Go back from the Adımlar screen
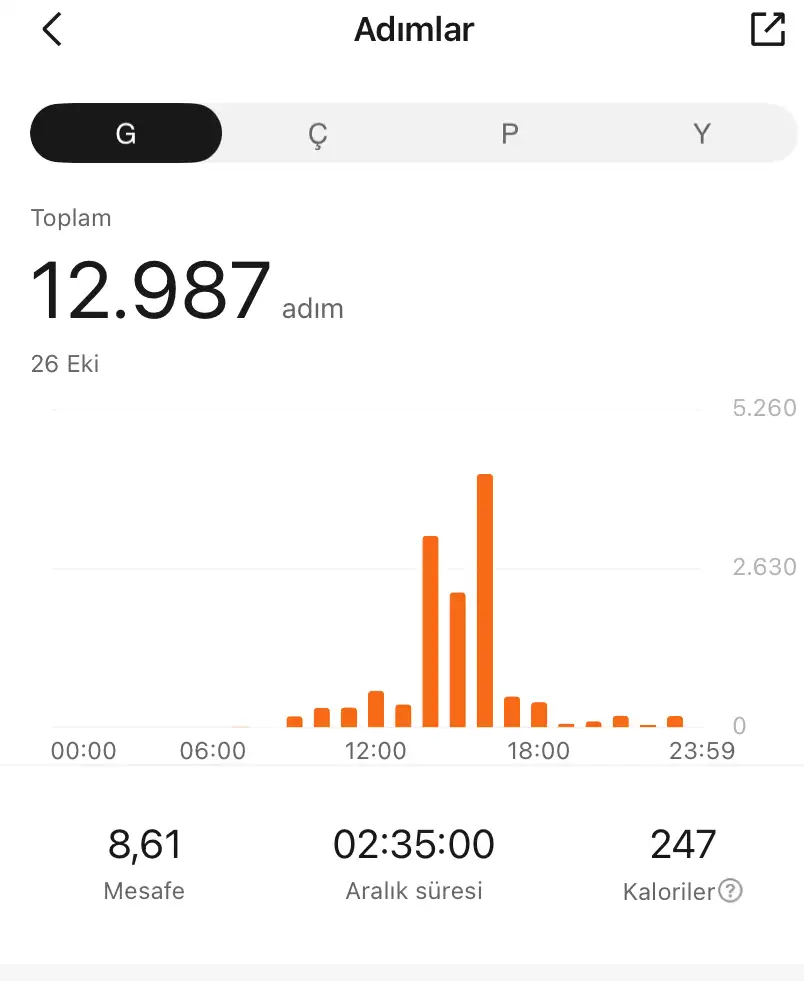Viewport: 804px width, 981px height. (52, 30)
